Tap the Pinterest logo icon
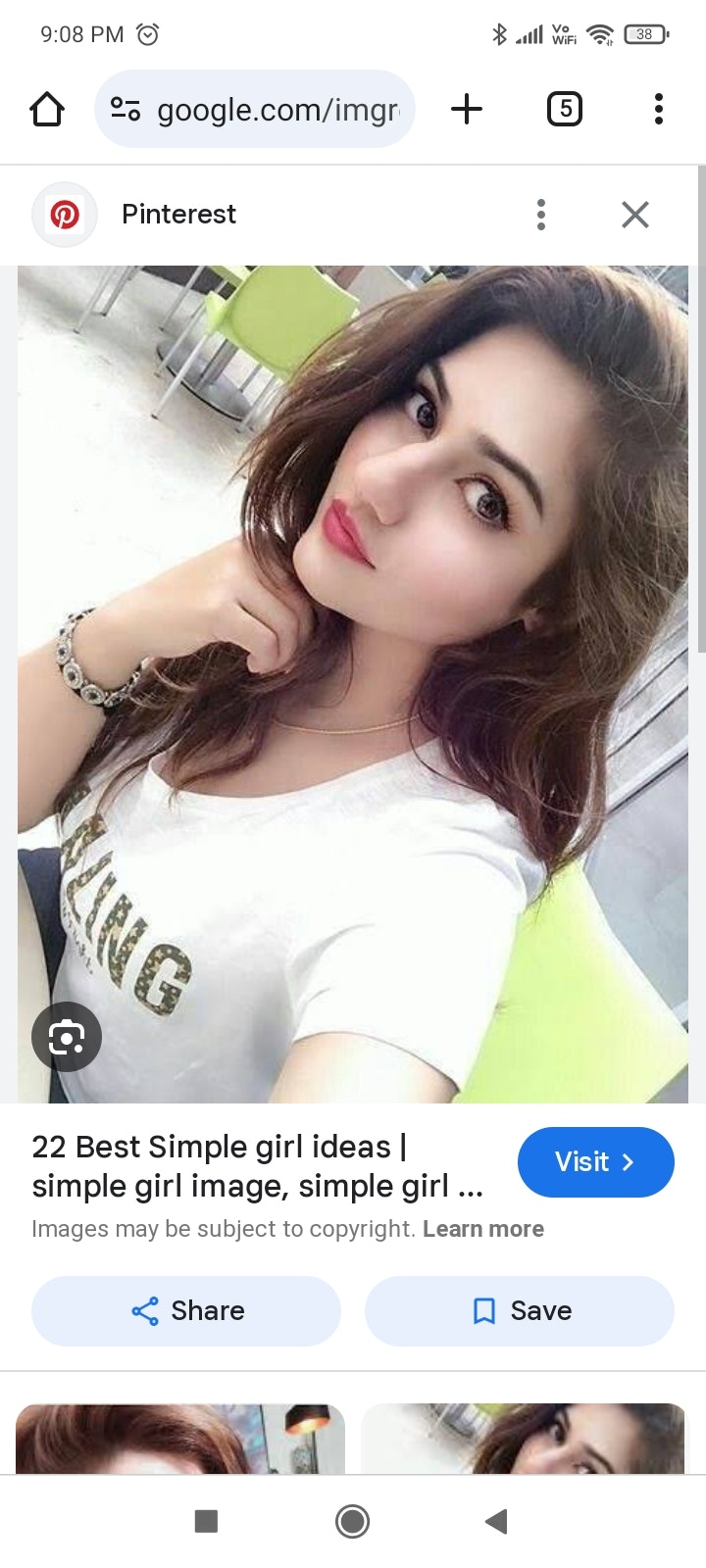This screenshot has width=706, height=1568. click(64, 214)
